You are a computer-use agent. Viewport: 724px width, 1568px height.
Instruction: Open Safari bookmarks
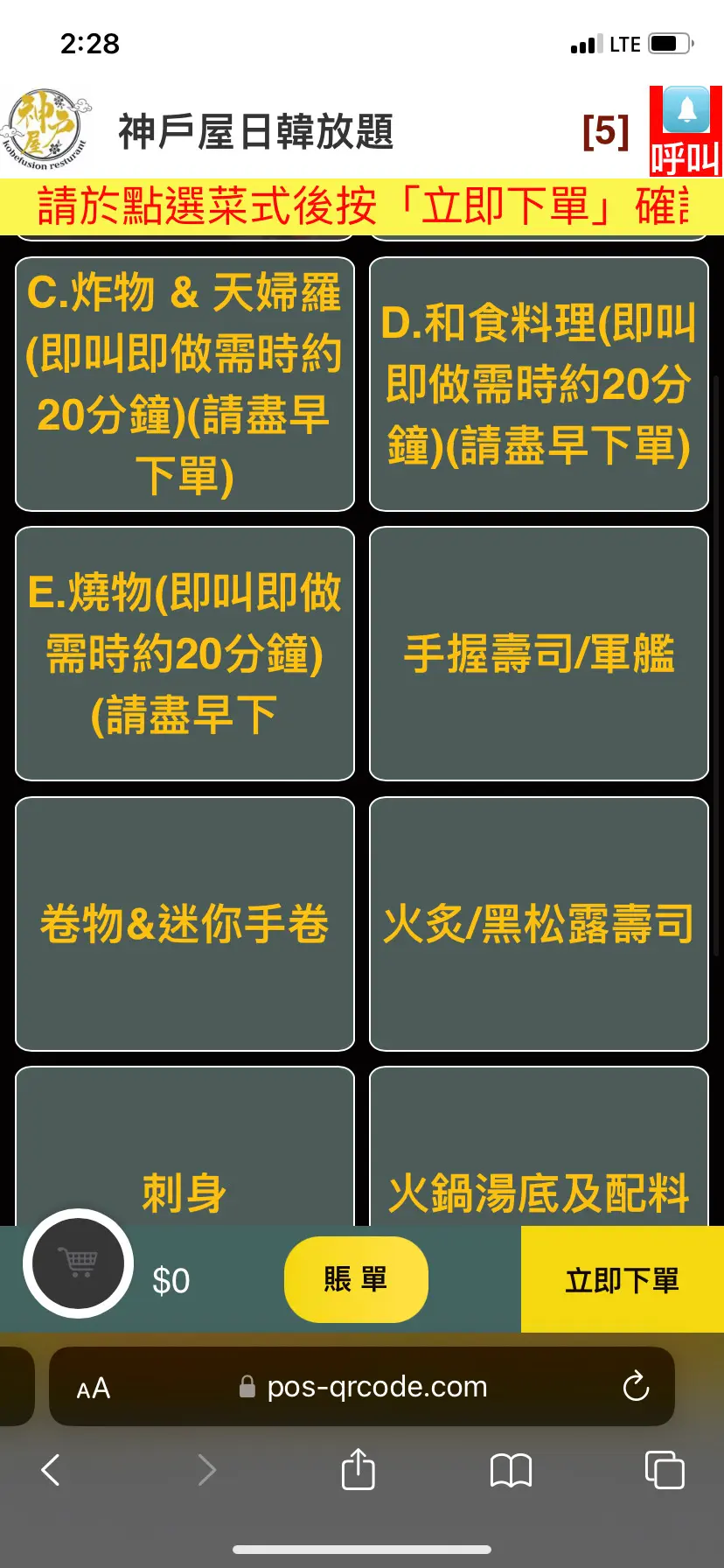(x=511, y=1470)
